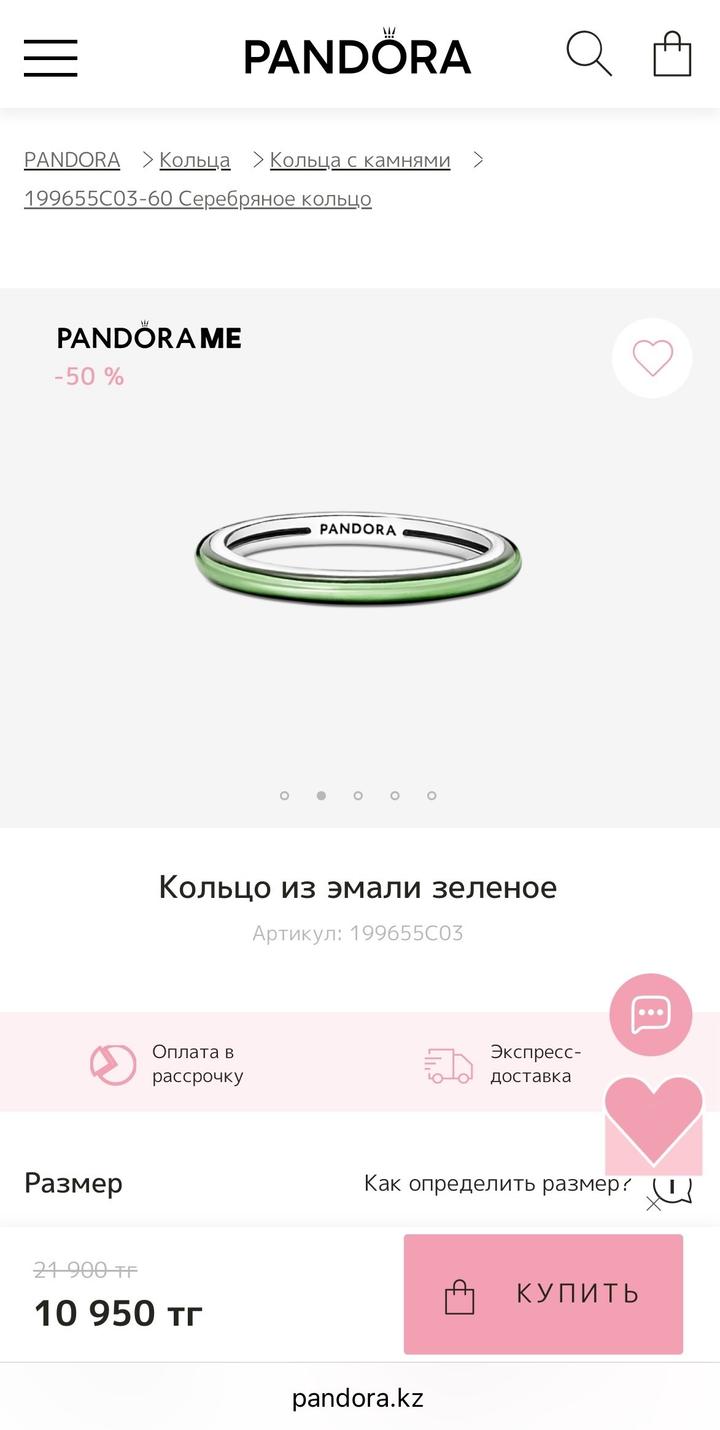The image size is (720, 1430).
Task: Open the Как определить размер size guide
Action: tap(498, 1184)
